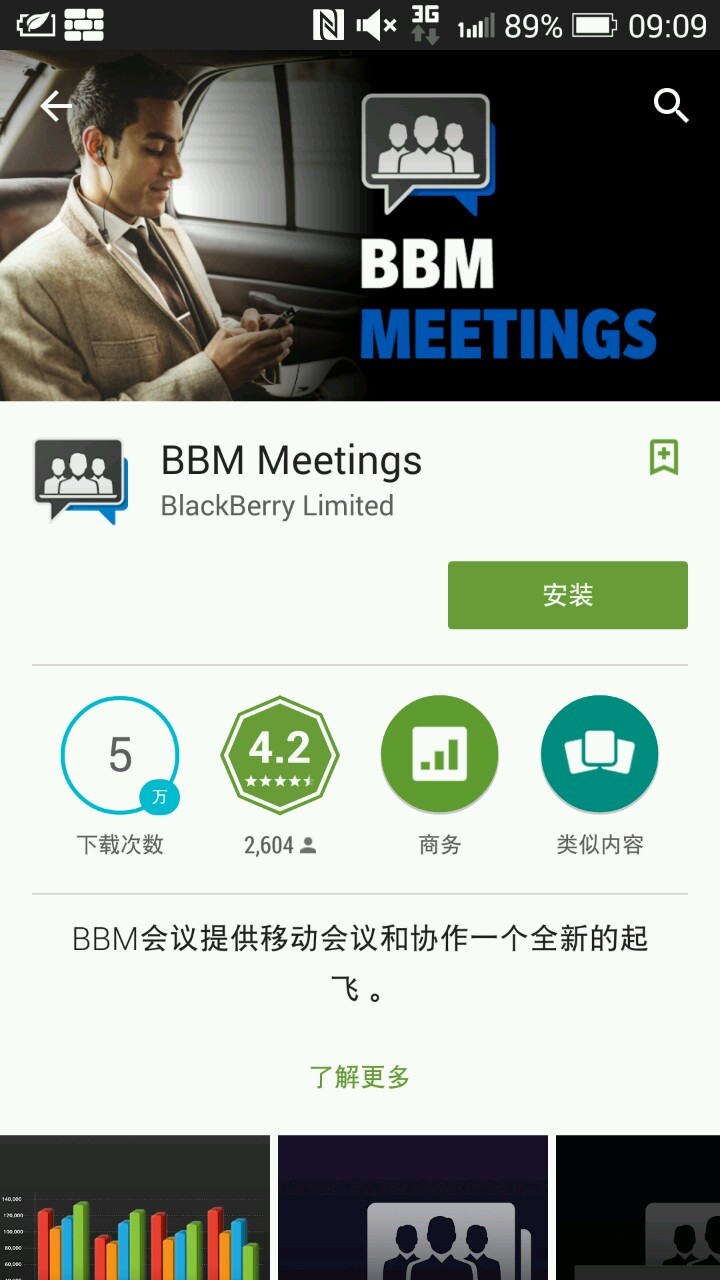This screenshot has width=720, height=1280.
Task: Tap 了解更多 to read more
Action: pos(360,1077)
